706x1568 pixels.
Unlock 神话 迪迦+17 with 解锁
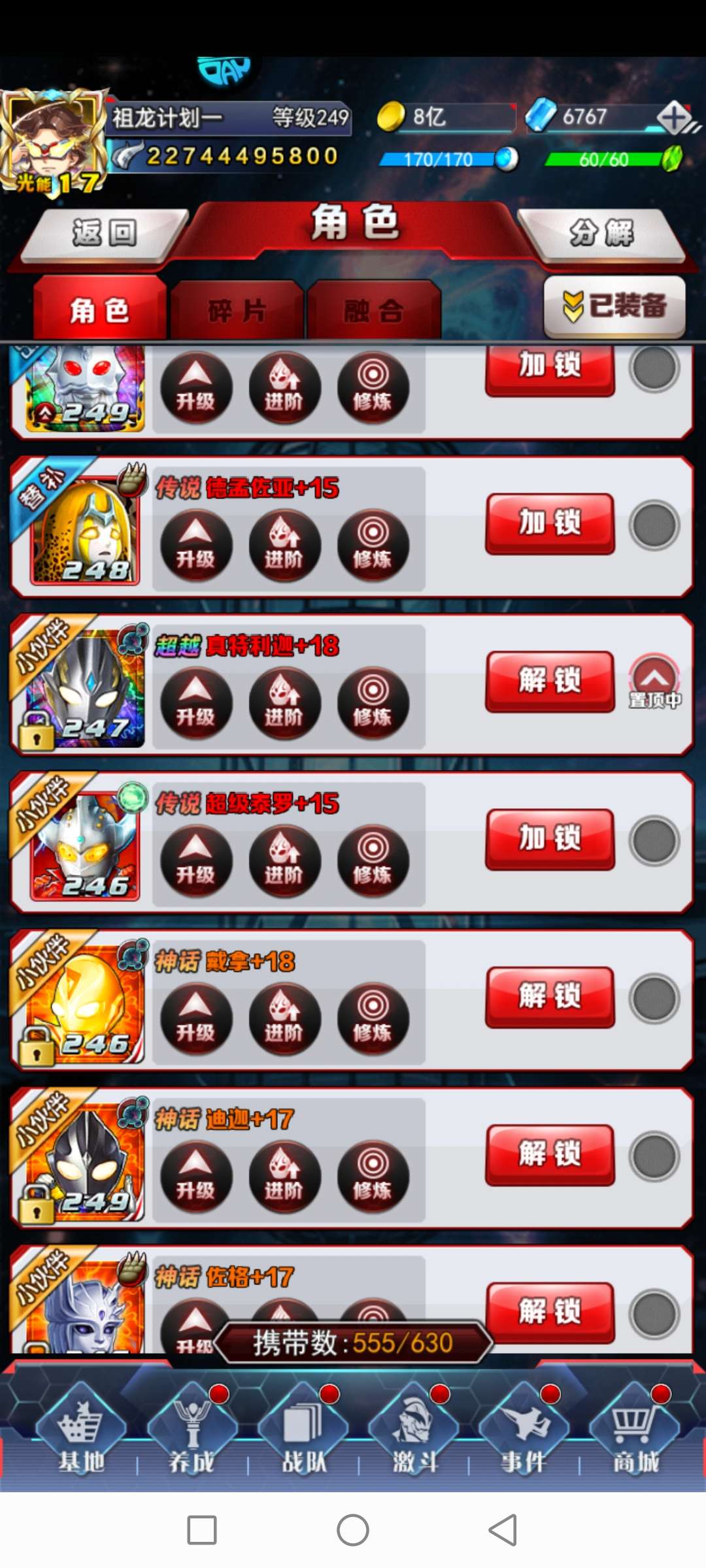tap(550, 1155)
